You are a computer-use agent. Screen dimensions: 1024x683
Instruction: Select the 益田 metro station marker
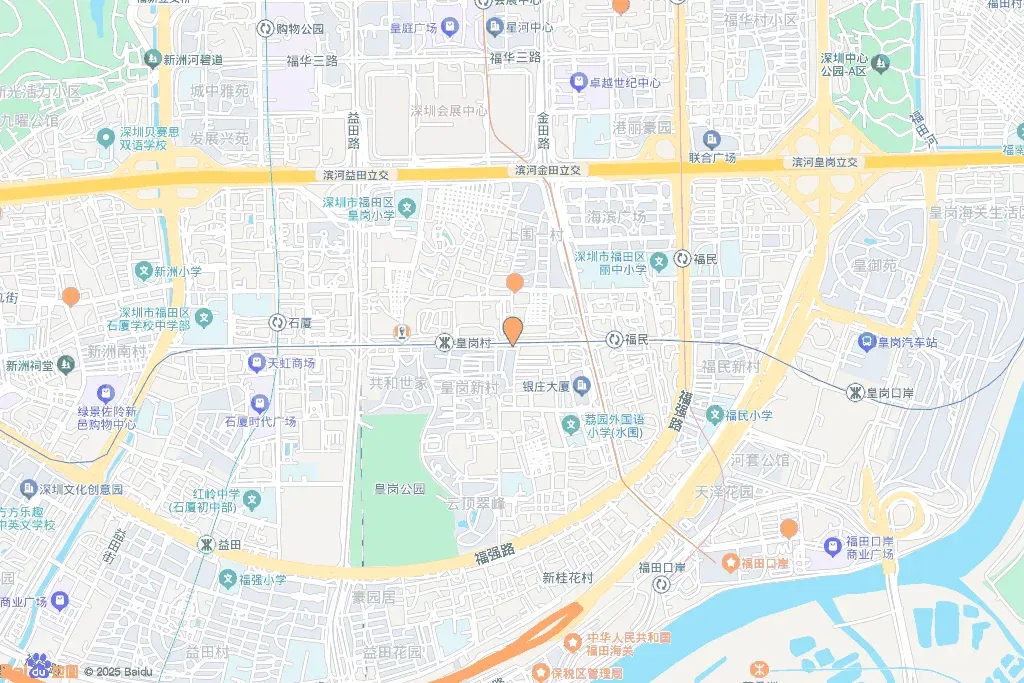click(x=206, y=544)
